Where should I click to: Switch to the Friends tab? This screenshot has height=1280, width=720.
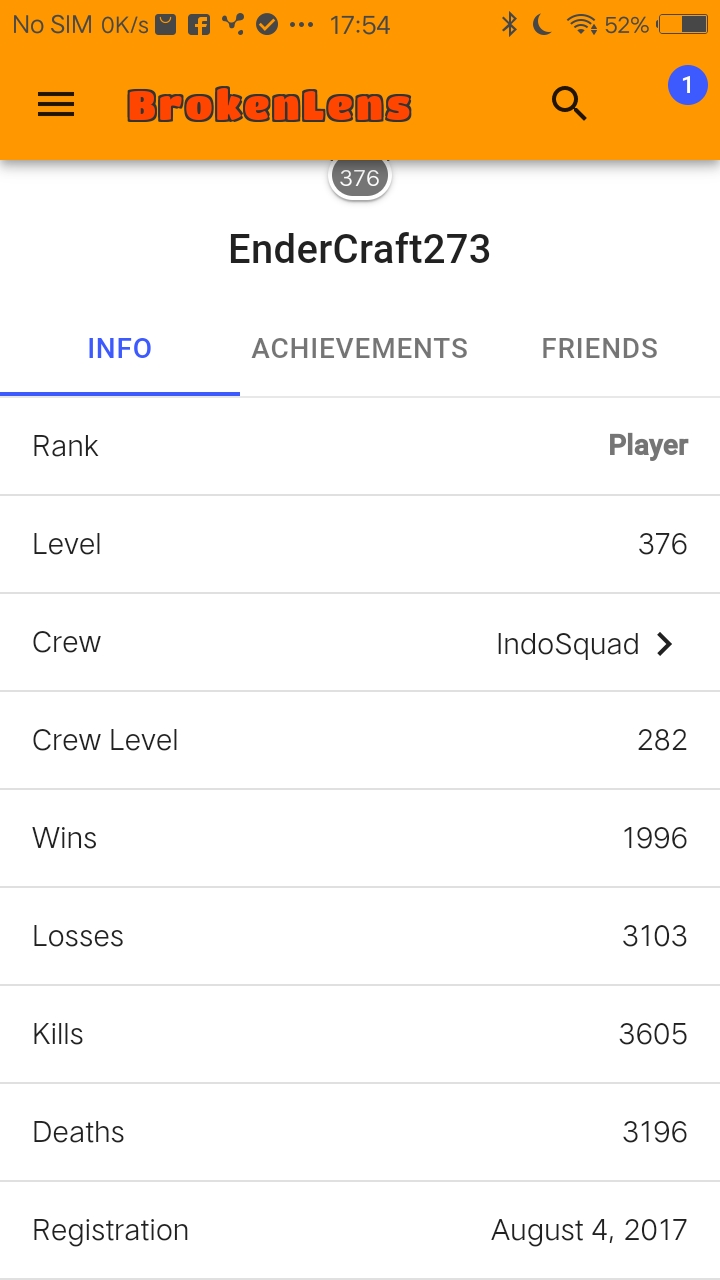click(600, 348)
